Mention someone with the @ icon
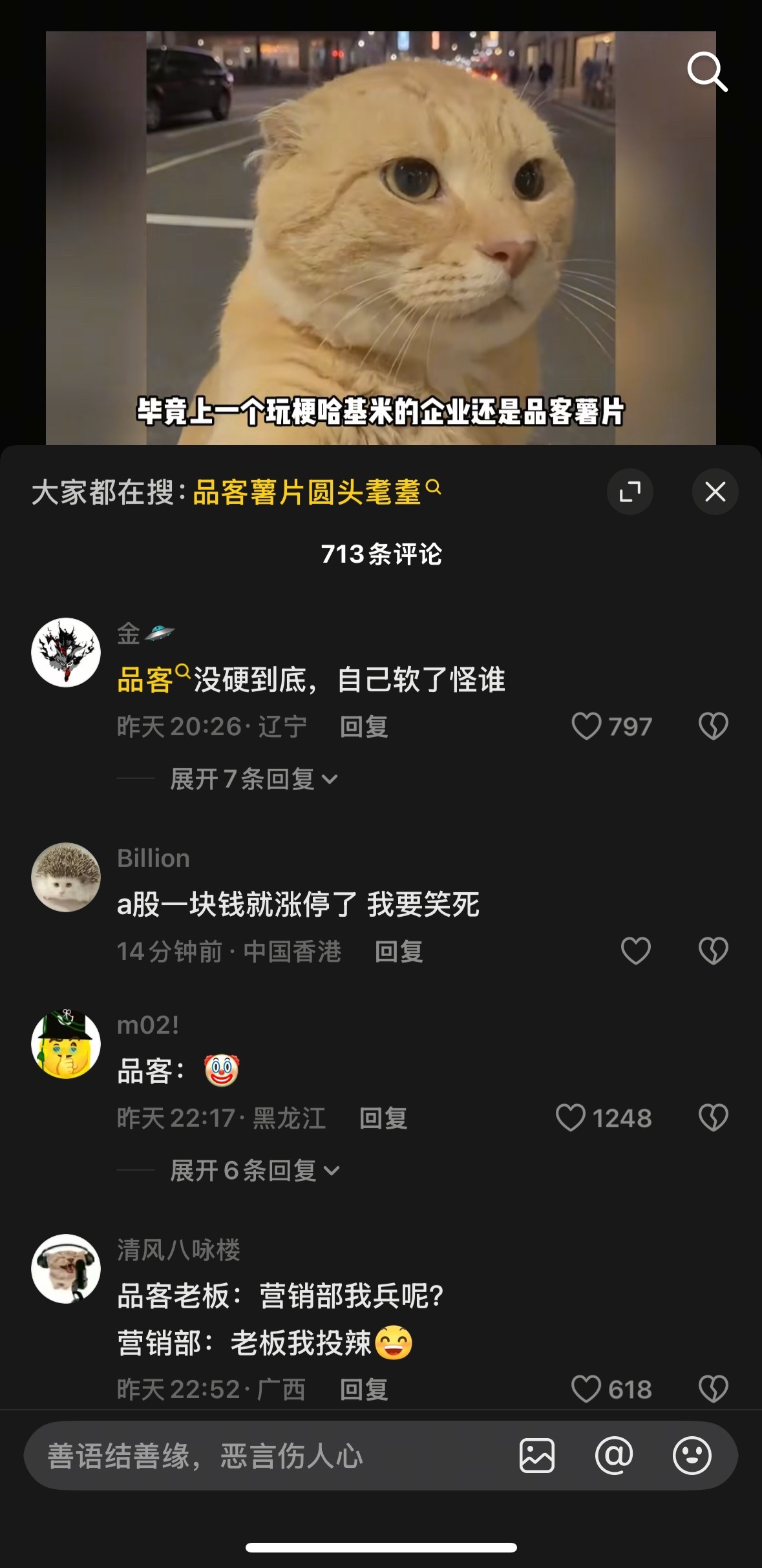 click(x=614, y=1456)
